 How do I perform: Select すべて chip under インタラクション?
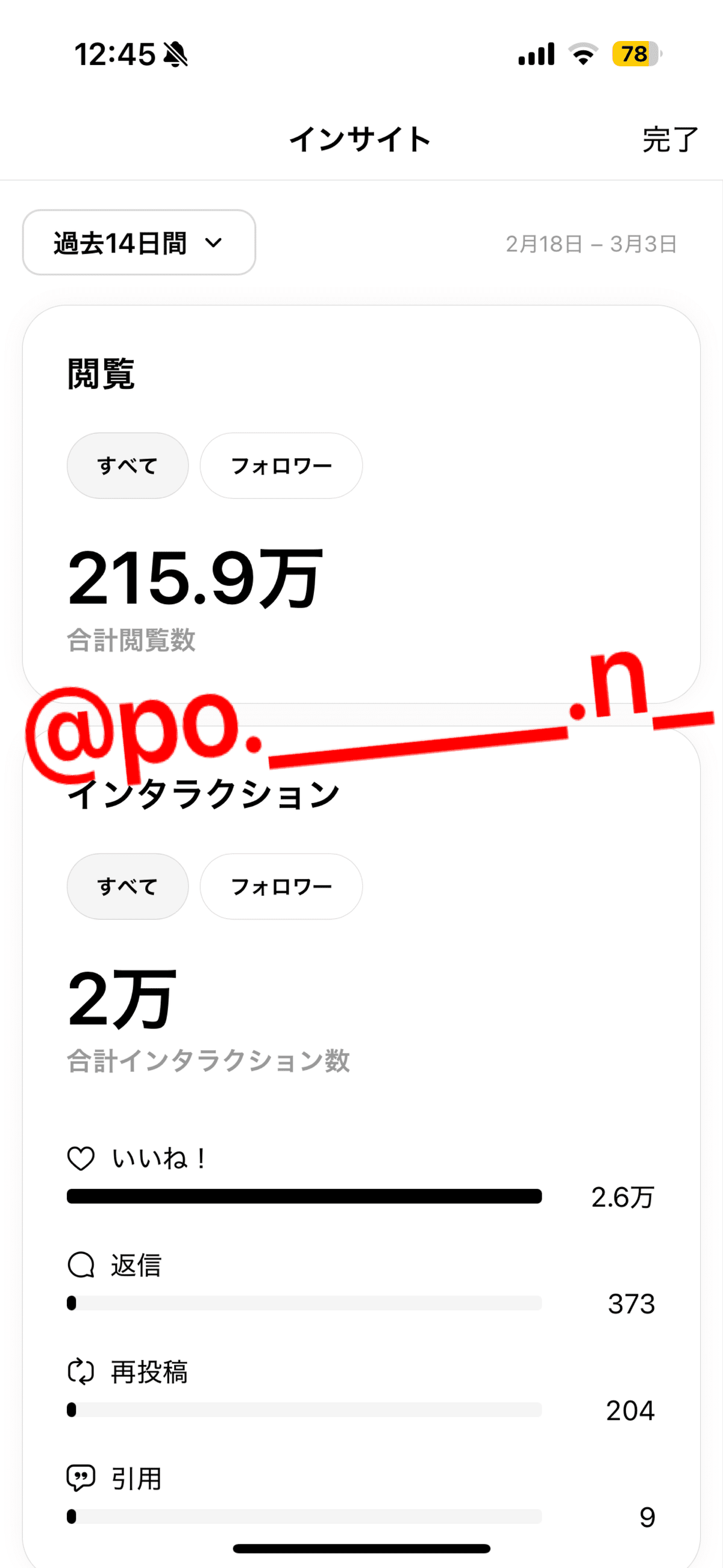(127, 886)
